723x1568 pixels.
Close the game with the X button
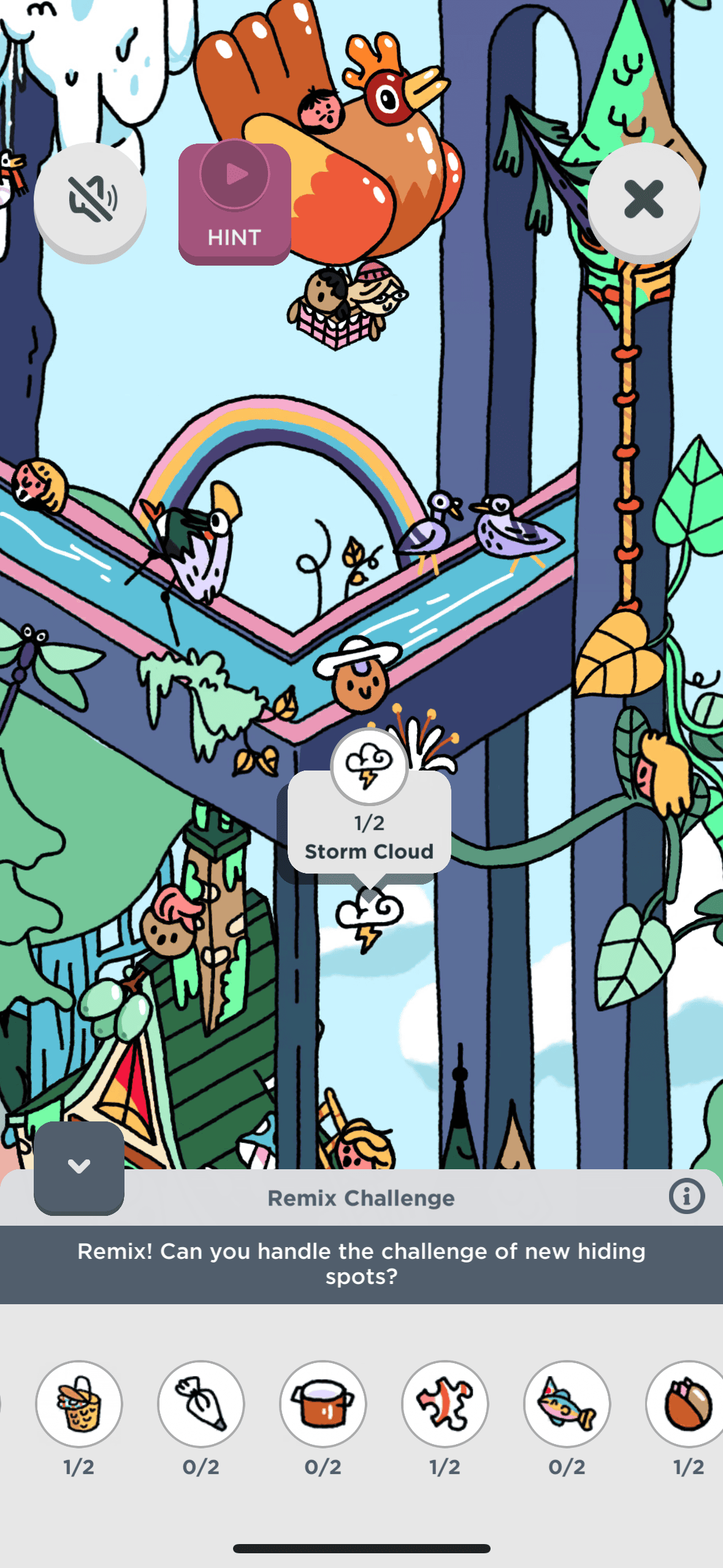point(643,199)
